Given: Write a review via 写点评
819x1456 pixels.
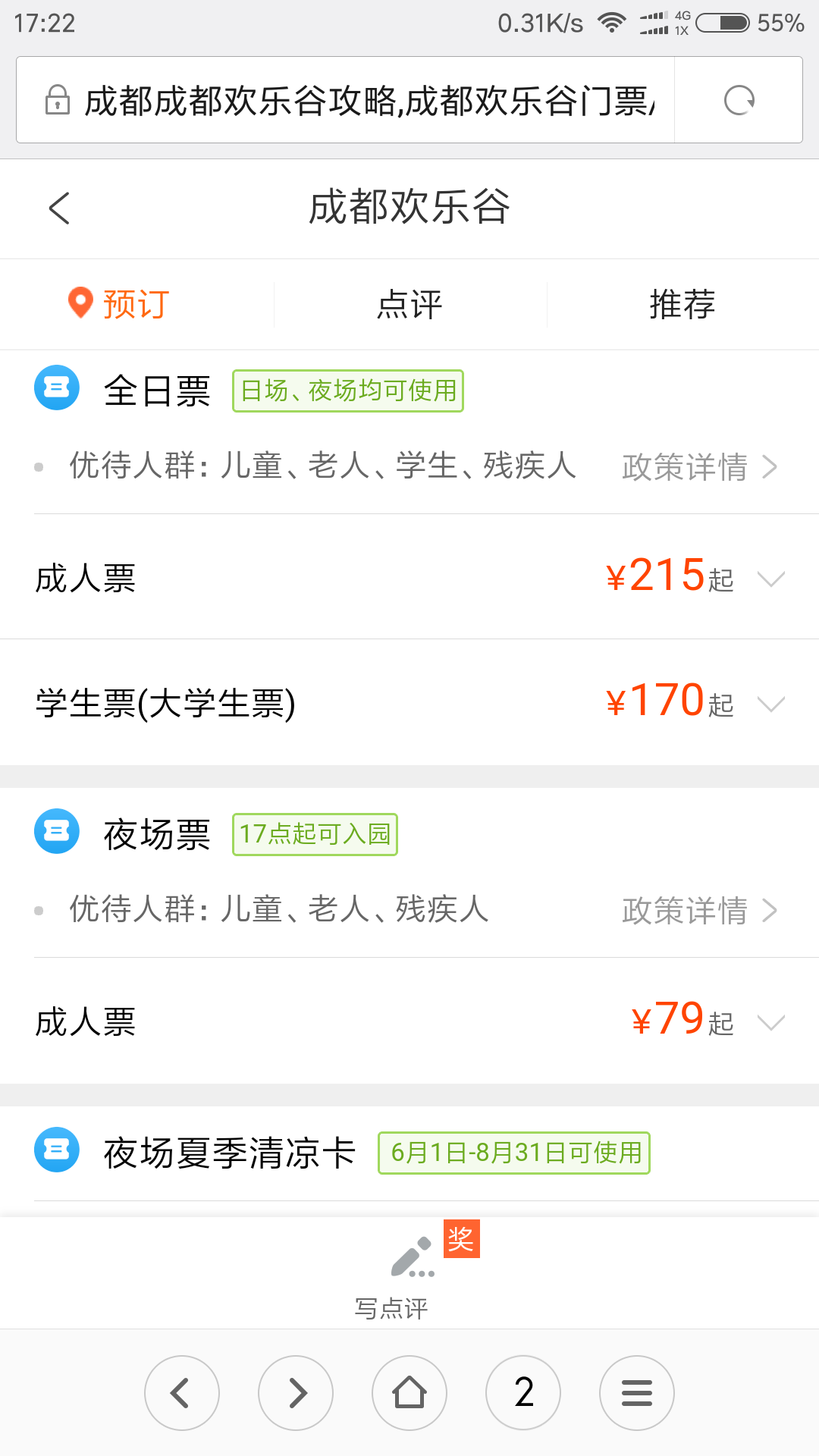Looking at the screenshot, I should tap(409, 1274).
